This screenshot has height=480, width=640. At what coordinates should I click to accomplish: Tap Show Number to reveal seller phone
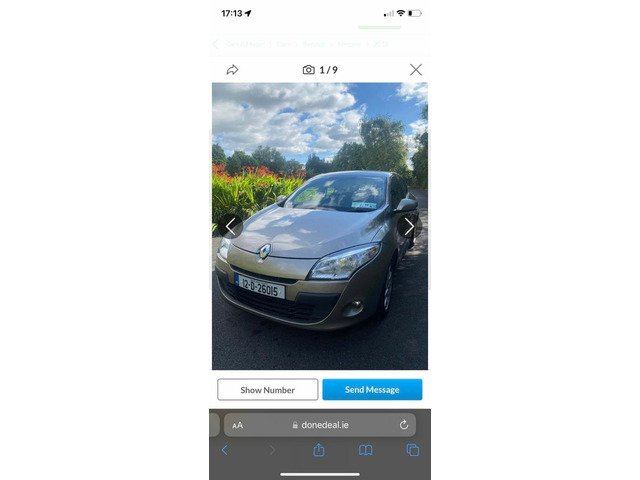click(267, 390)
